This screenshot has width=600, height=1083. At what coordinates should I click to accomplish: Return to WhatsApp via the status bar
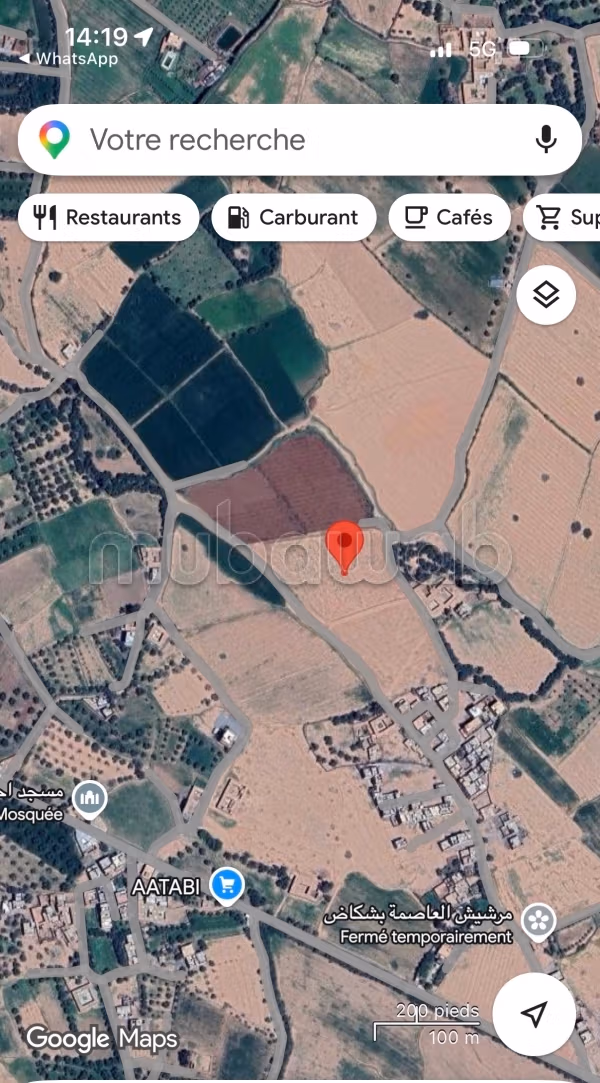click(69, 59)
